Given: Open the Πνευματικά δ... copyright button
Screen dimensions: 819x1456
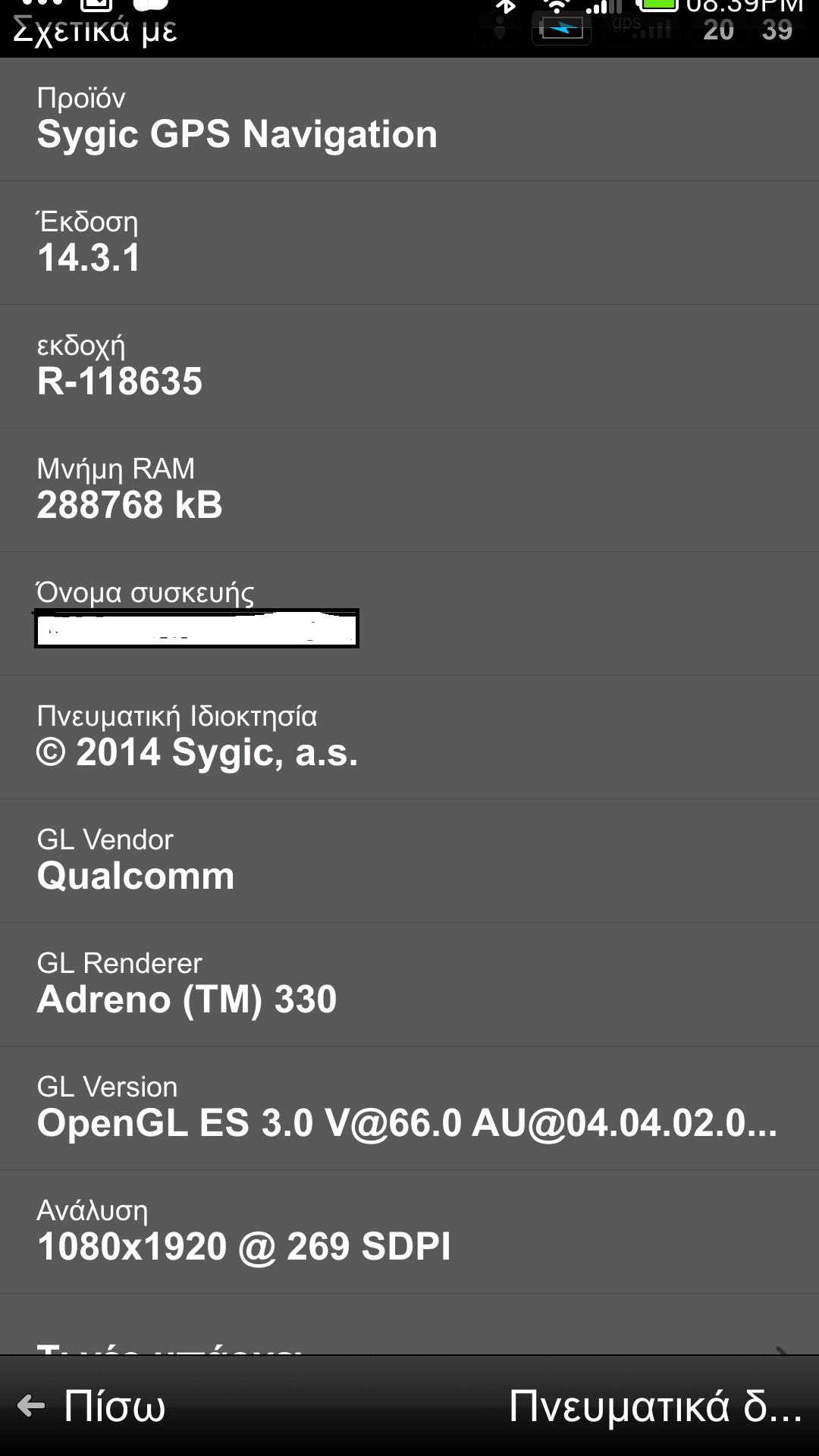Looking at the screenshot, I should point(655,1407).
